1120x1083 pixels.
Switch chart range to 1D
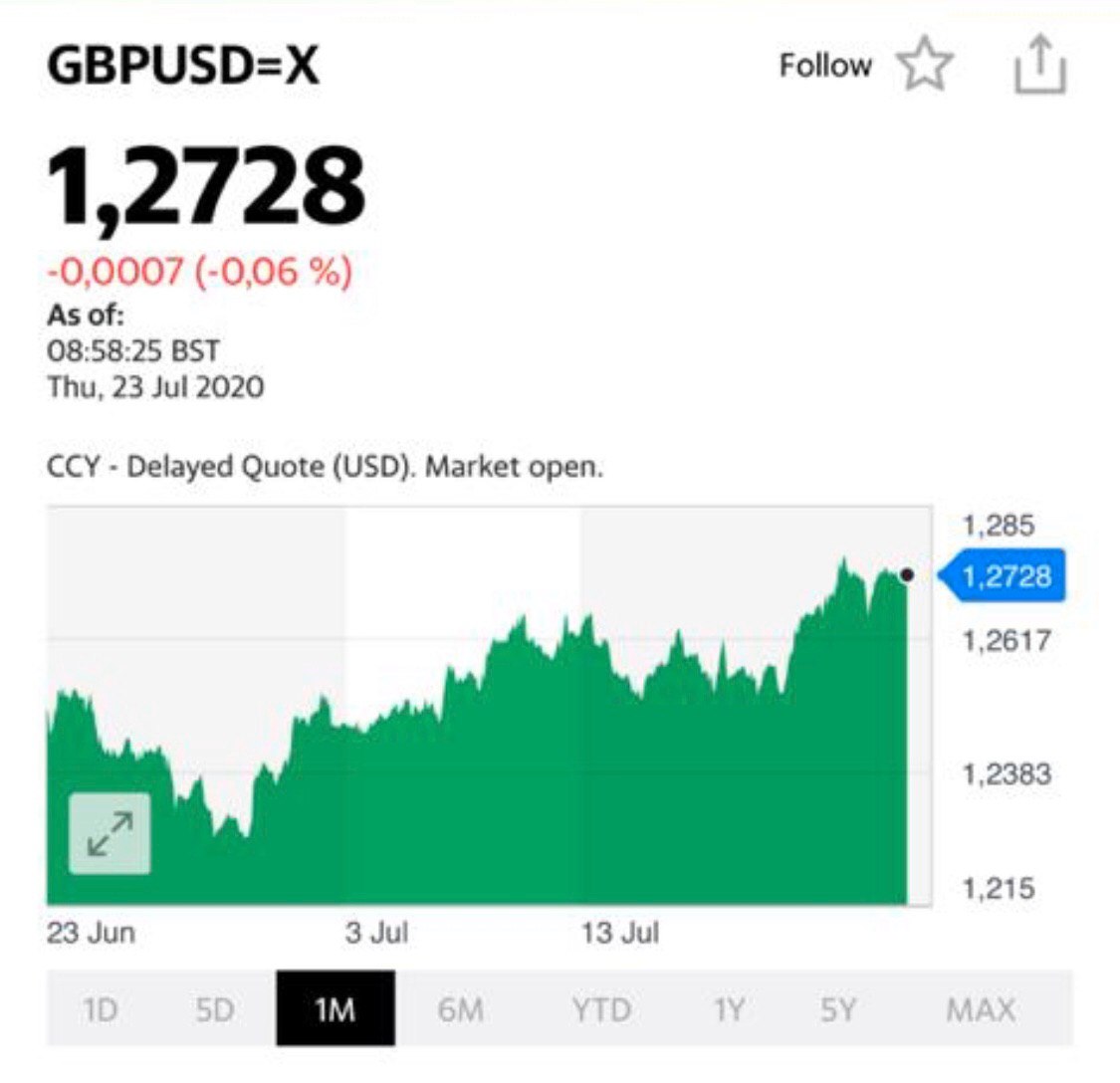(101, 1009)
